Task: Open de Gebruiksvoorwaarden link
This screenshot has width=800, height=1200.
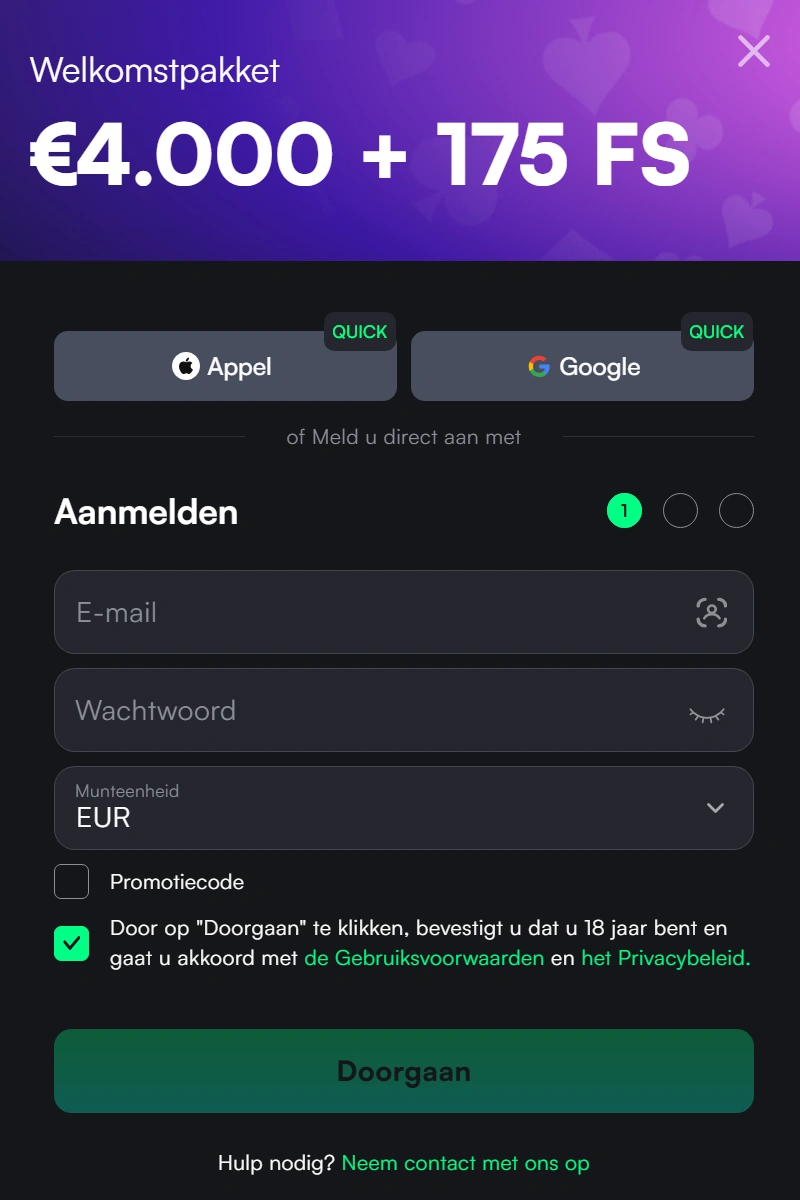Action: (x=424, y=958)
